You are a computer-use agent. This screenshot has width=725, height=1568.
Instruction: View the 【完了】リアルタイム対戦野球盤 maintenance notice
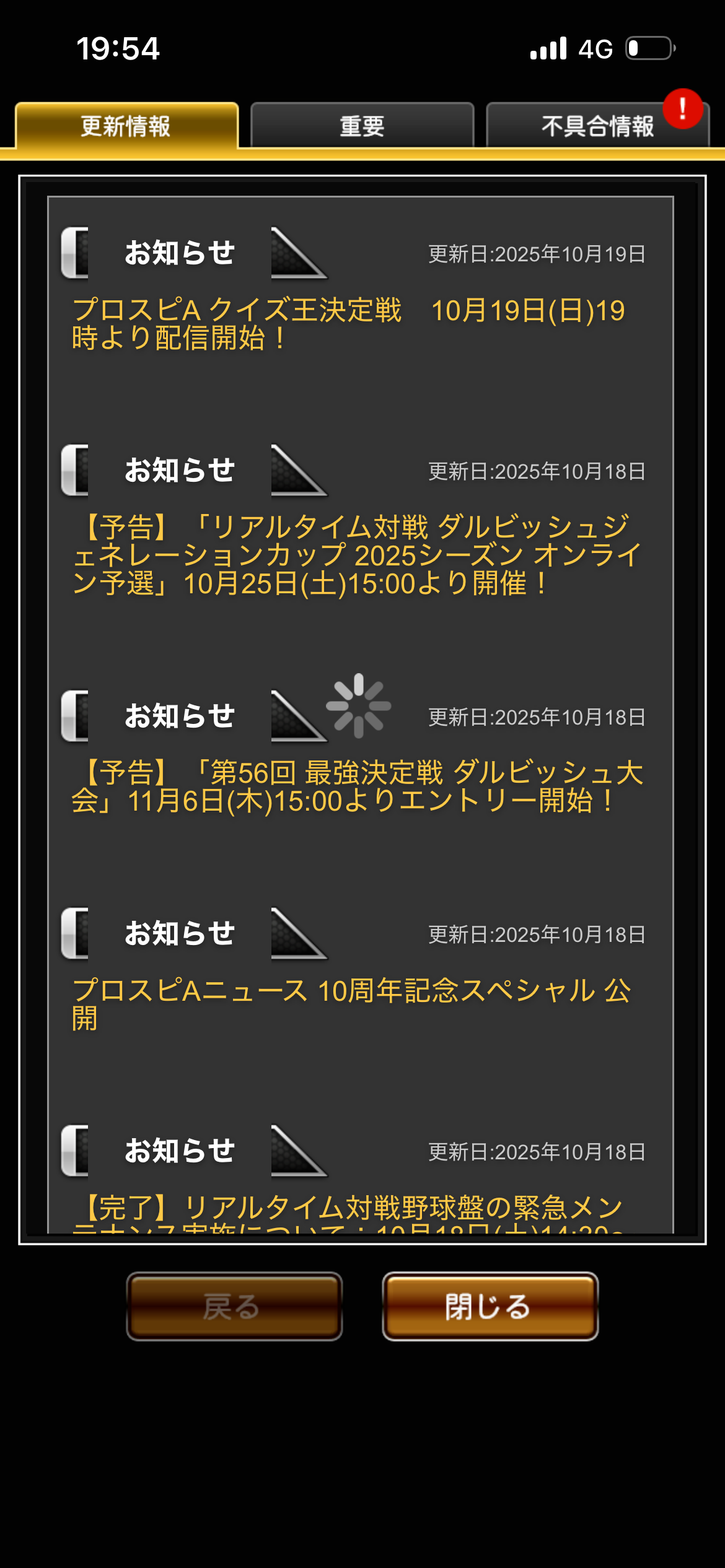coord(348,1208)
